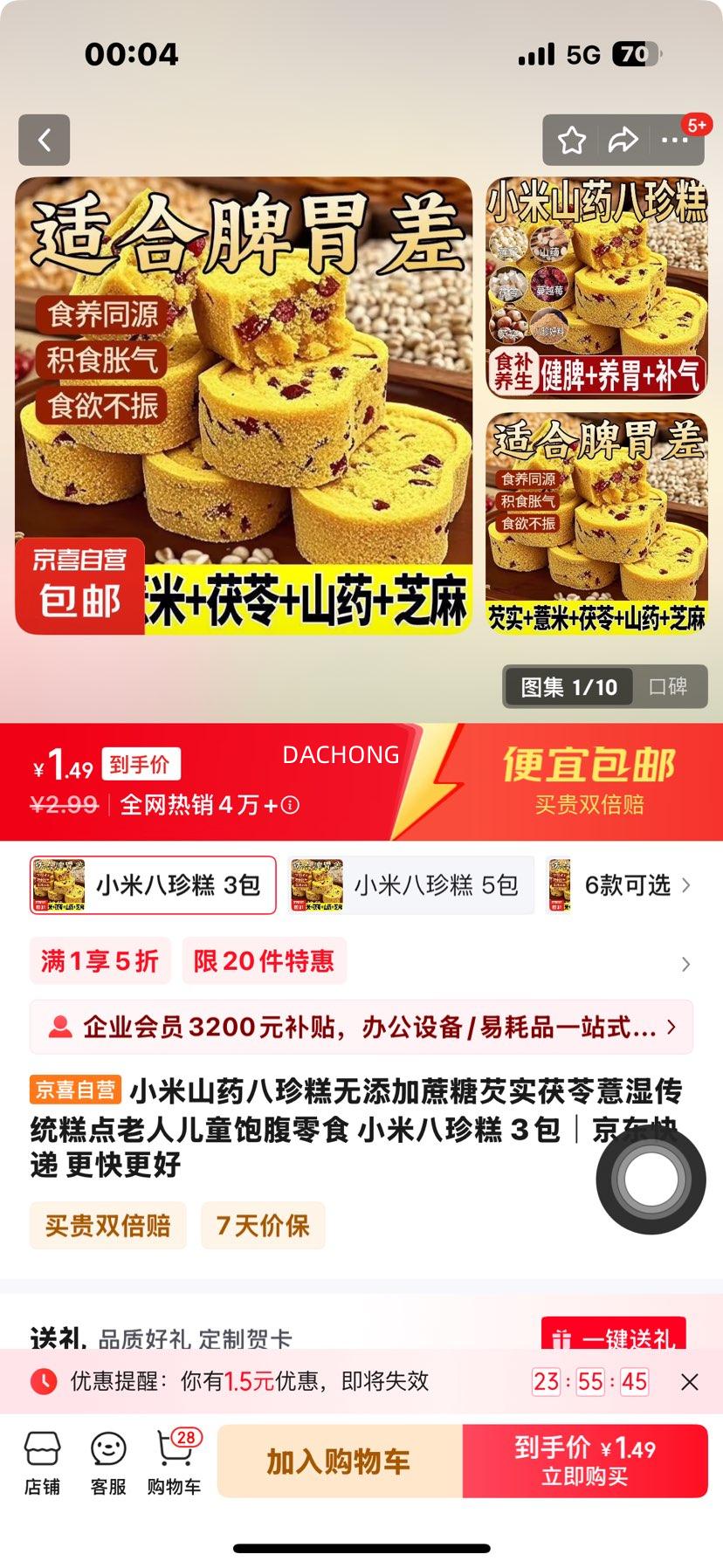Open the 全网热销4万+ info icon
The image size is (723, 1568).
[290, 805]
